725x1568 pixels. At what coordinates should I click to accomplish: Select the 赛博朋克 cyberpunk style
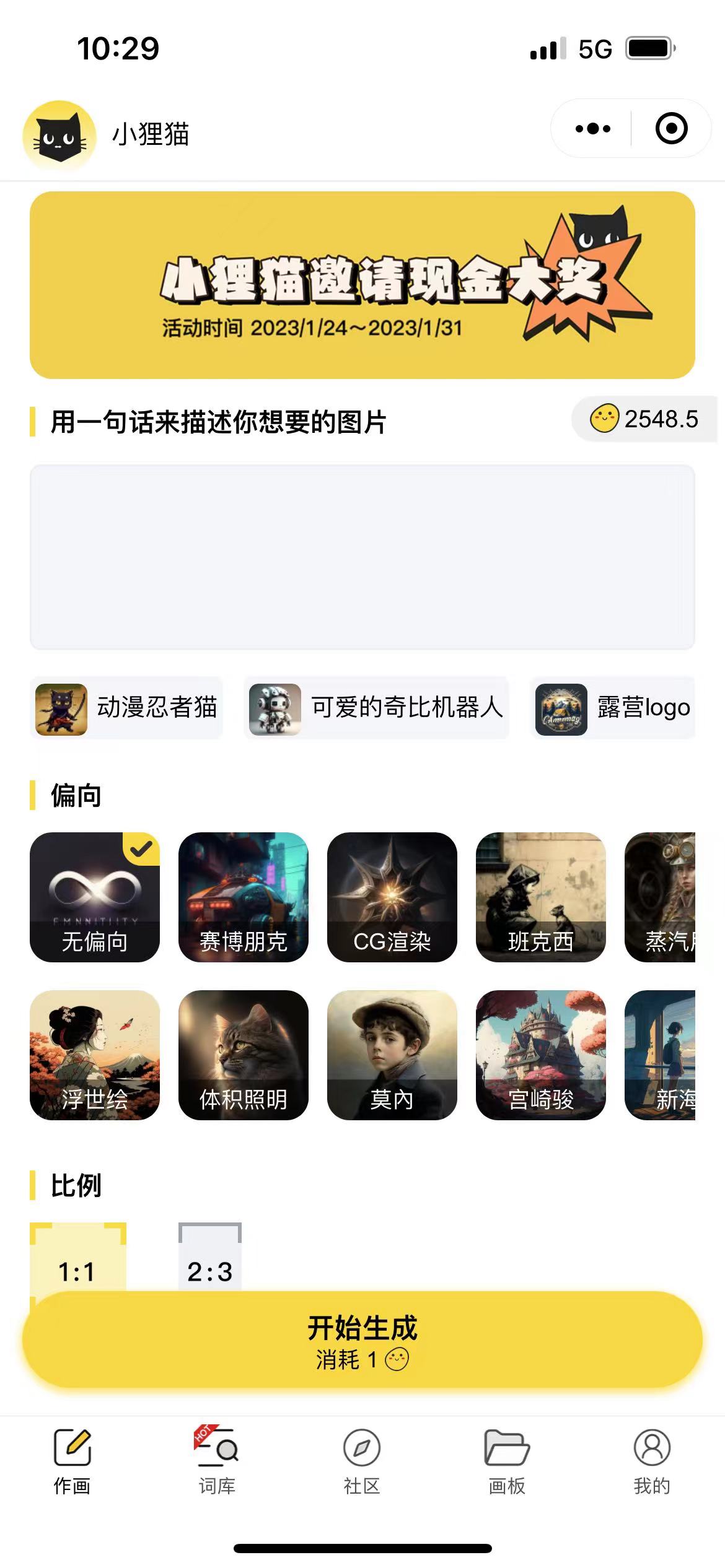(x=243, y=896)
